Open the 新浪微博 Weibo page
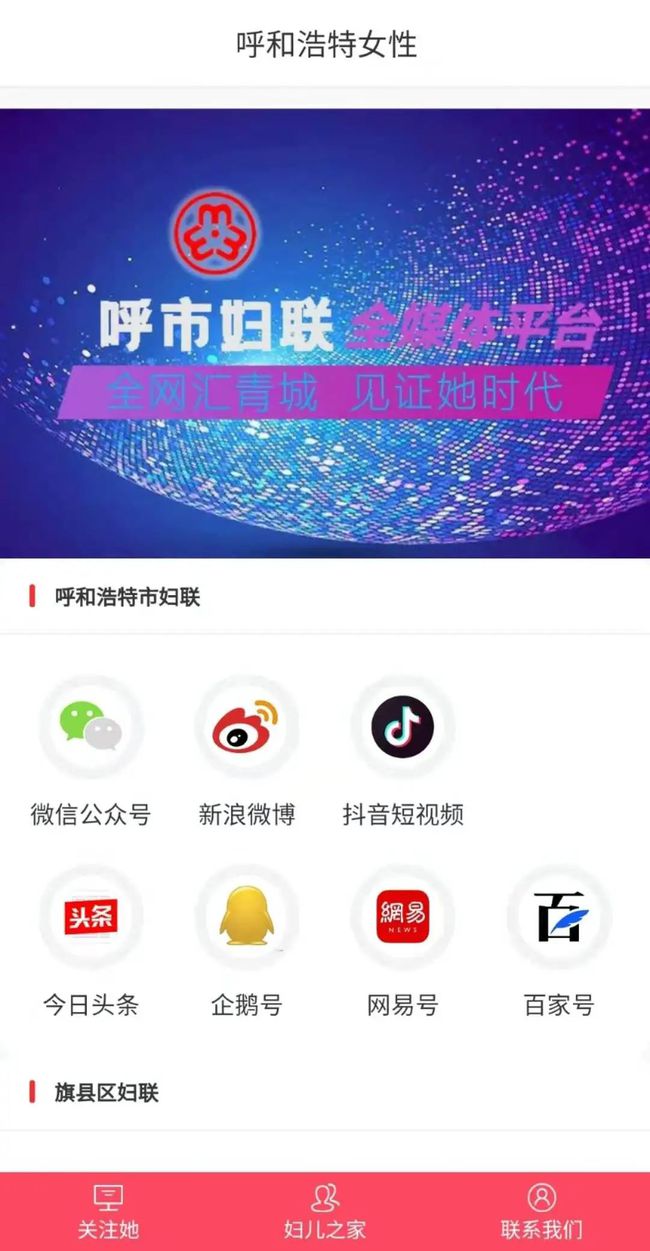Viewport: 650px width, 1251px height. [x=246, y=728]
